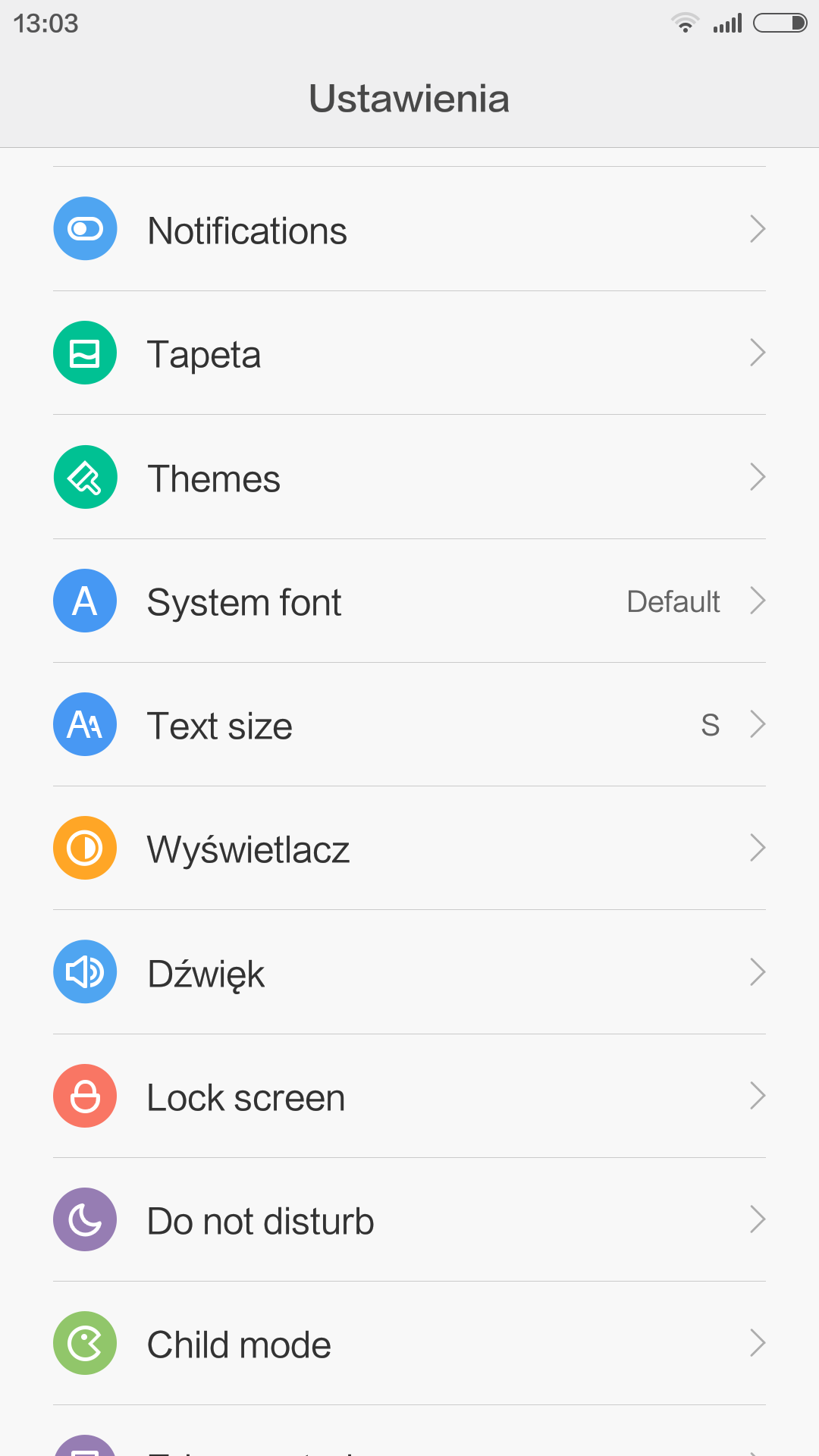Go to Tapeta wallpaper settings
819x1456 pixels.
(x=409, y=353)
